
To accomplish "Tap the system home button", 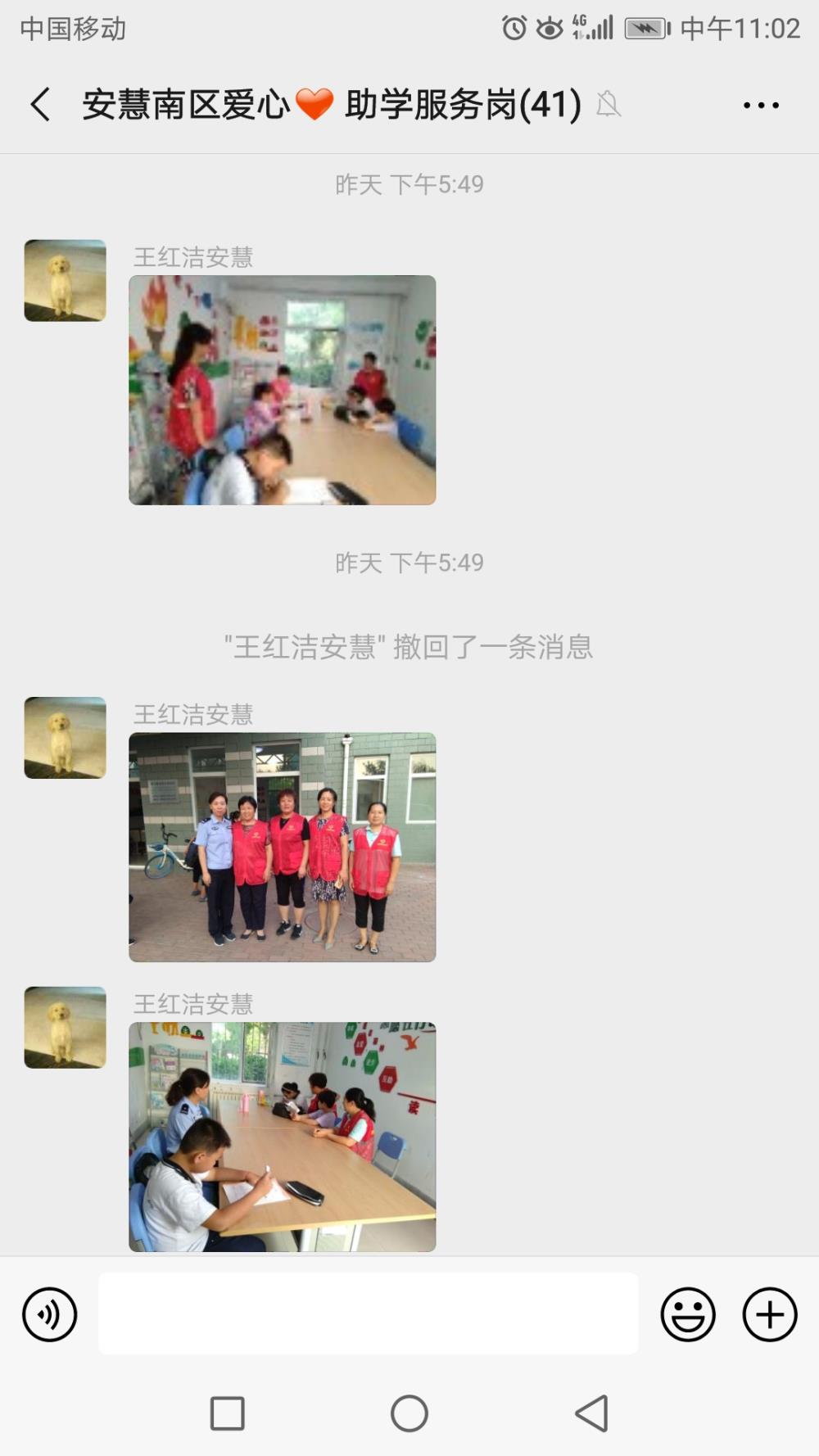I will (x=409, y=1413).
